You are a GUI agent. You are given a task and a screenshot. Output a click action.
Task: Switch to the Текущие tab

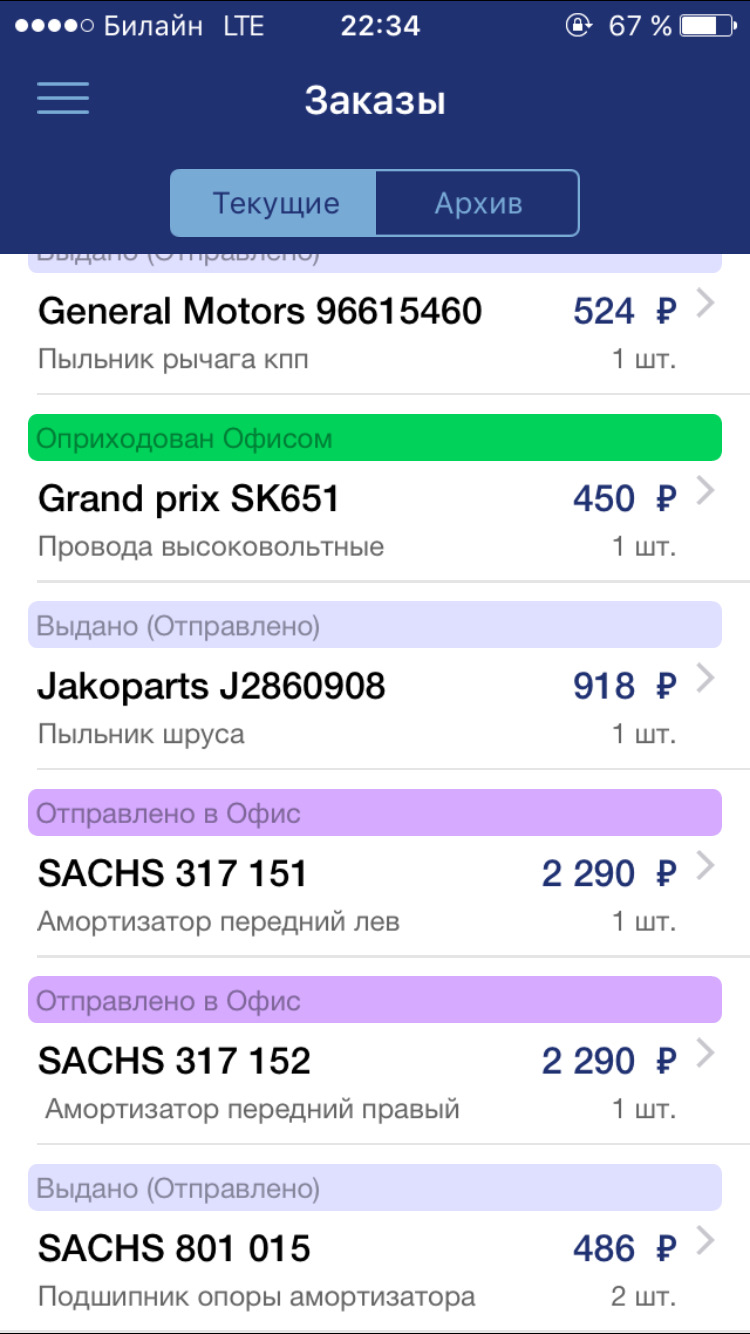click(x=273, y=203)
